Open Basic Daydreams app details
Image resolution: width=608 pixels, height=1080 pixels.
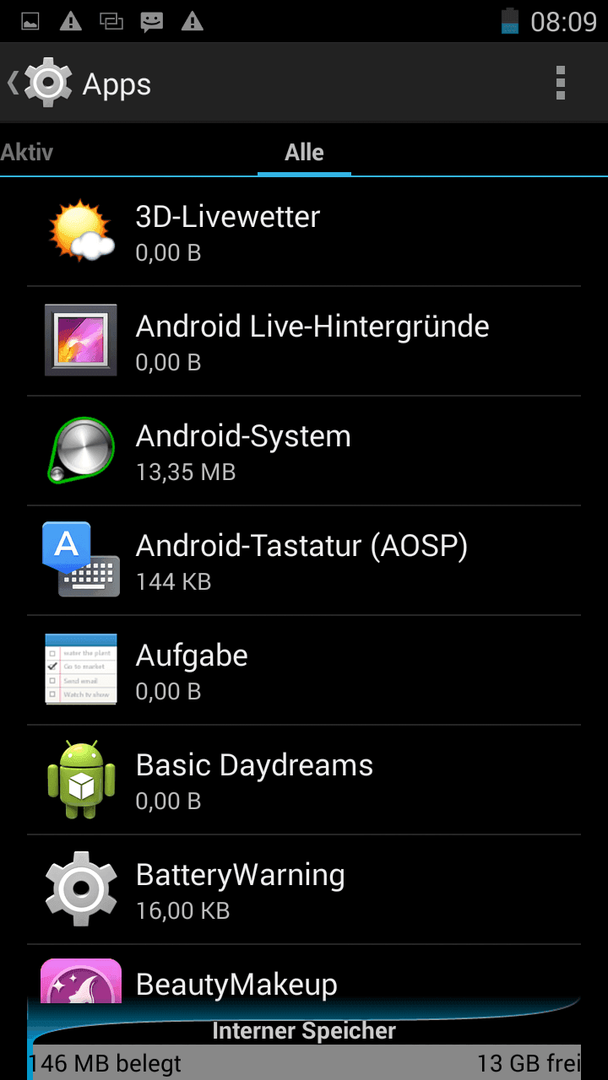[x=304, y=779]
